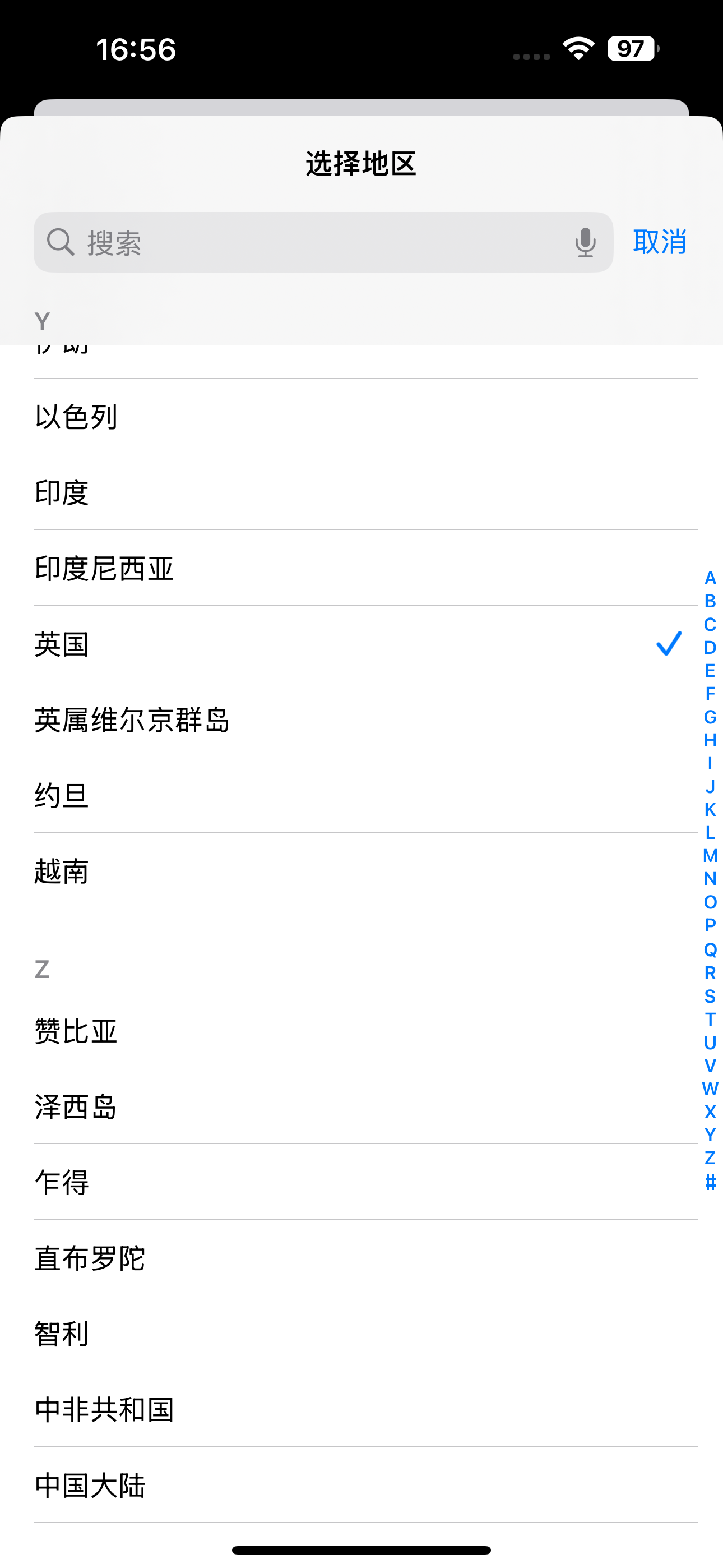Viewport: 723px width, 1568px height.
Task: Tap the microphone dictation icon
Action: 585,242
